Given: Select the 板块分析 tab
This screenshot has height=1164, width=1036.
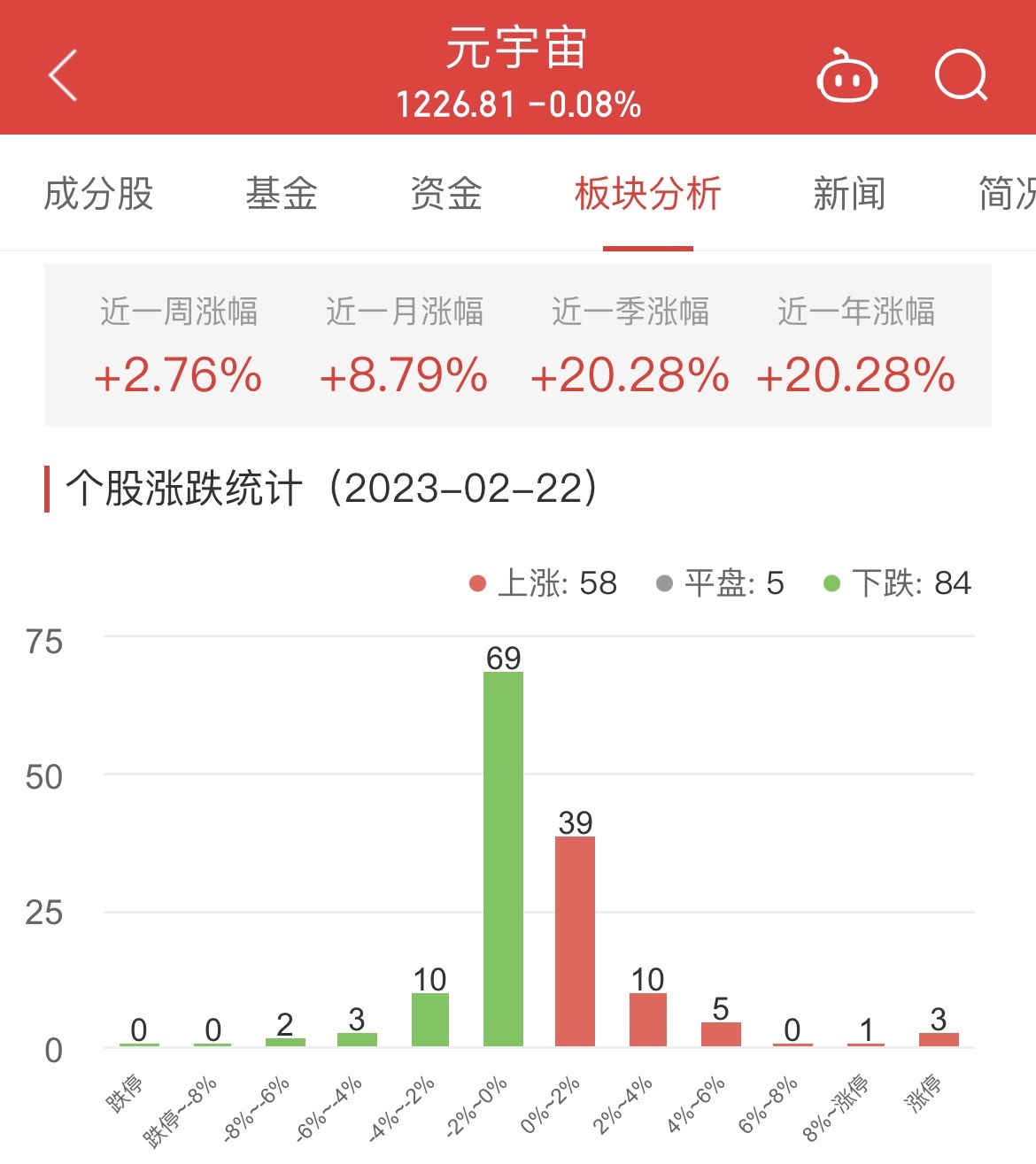Looking at the screenshot, I should [647, 194].
